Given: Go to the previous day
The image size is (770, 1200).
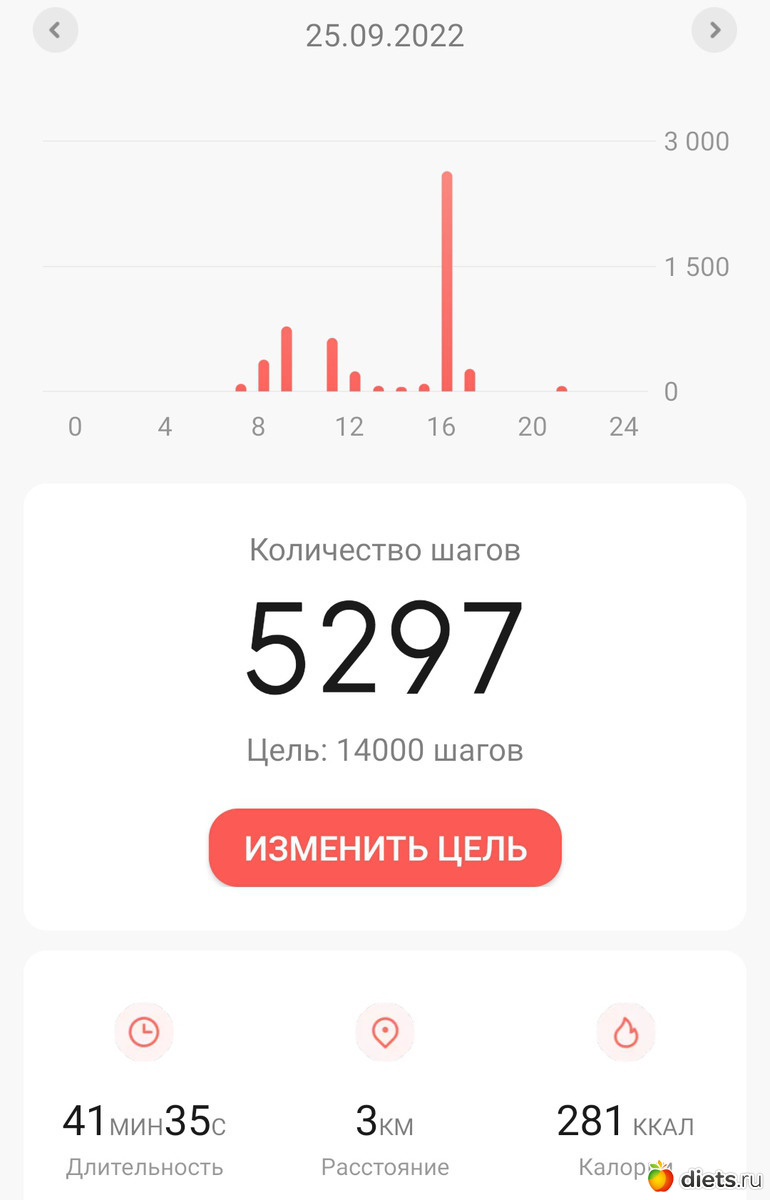Looking at the screenshot, I should pos(55,31).
